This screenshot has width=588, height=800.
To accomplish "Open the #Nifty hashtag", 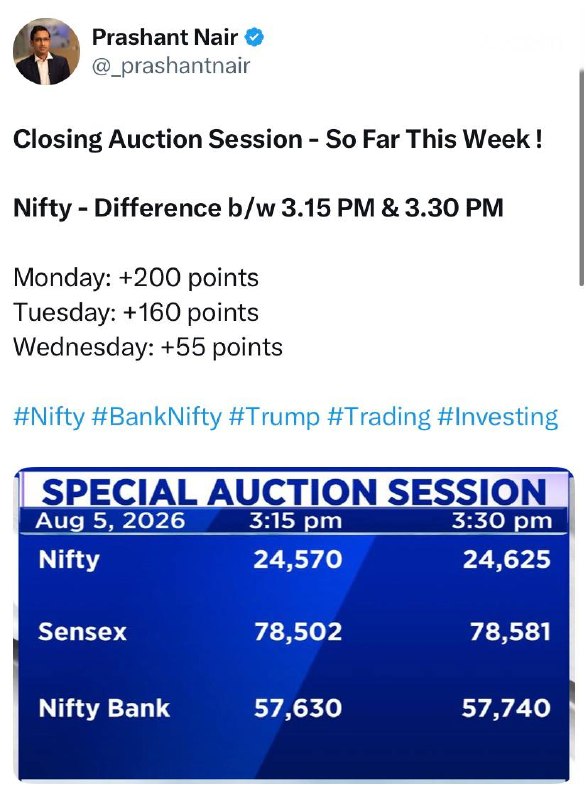I will (49, 417).
